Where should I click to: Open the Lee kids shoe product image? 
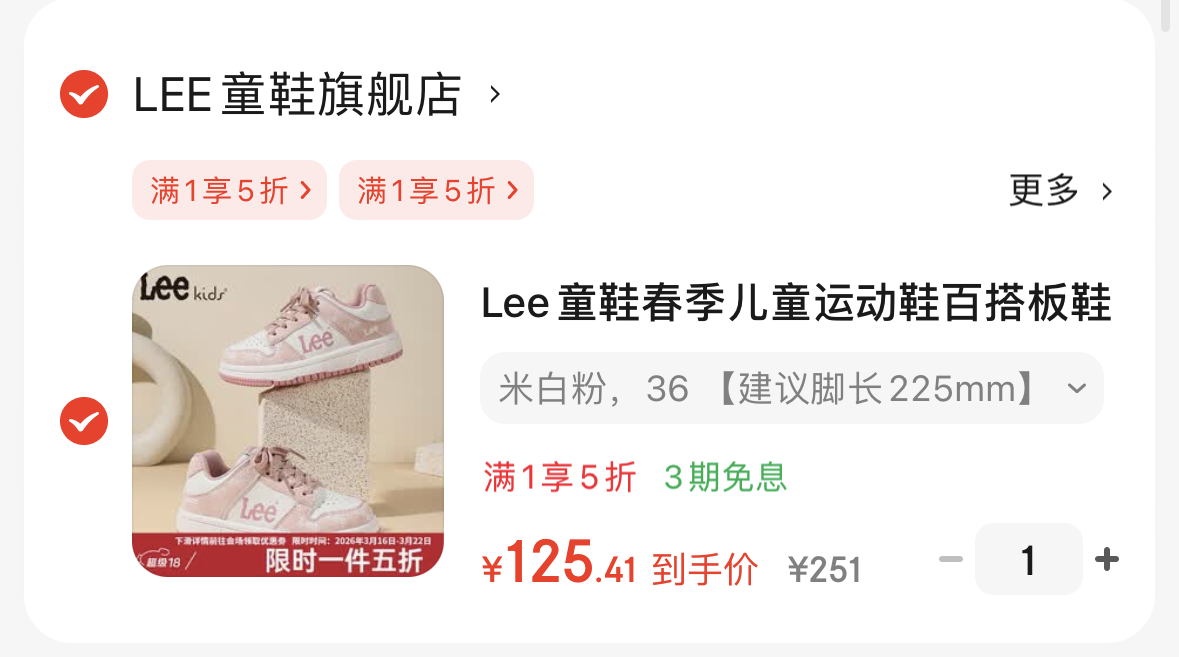point(288,421)
